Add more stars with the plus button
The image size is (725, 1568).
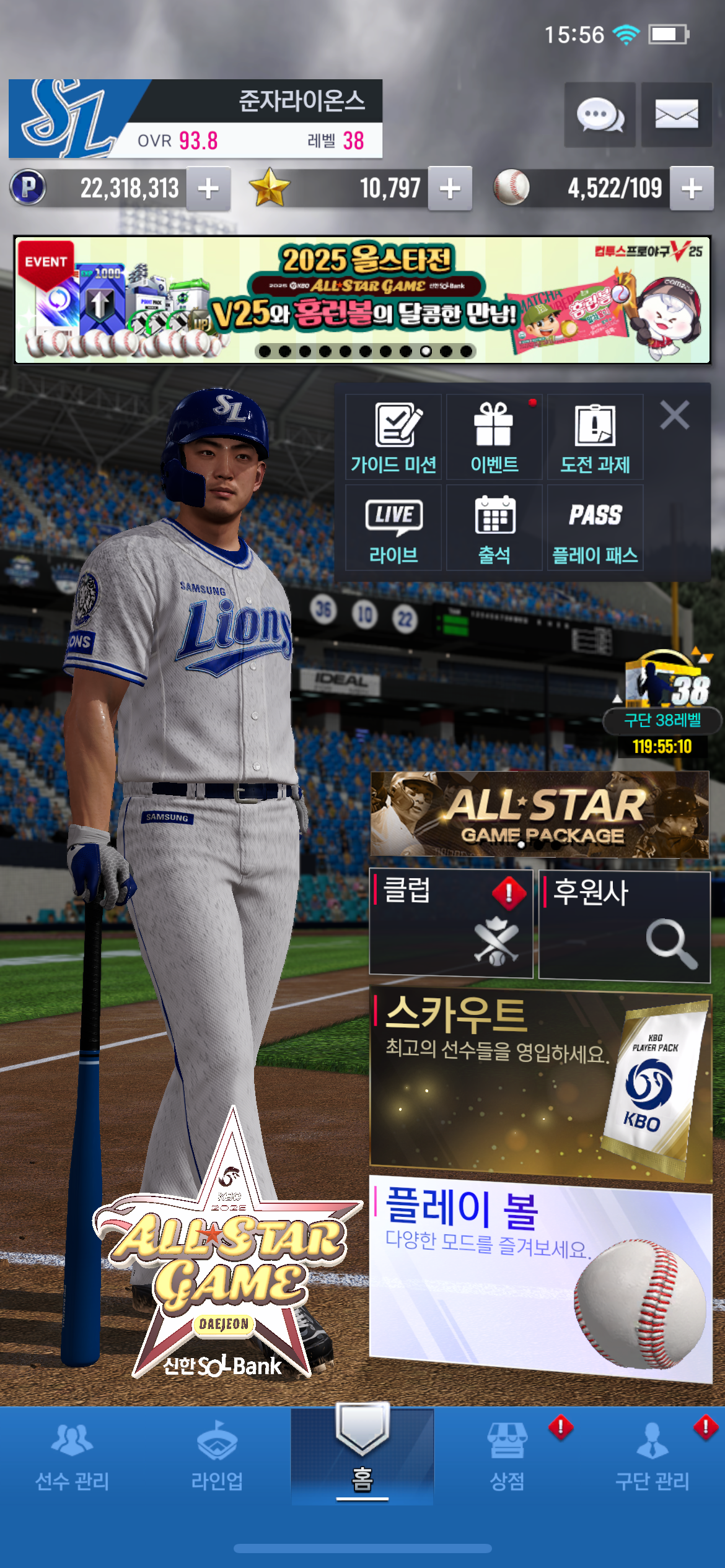pyautogui.click(x=450, y=188)
